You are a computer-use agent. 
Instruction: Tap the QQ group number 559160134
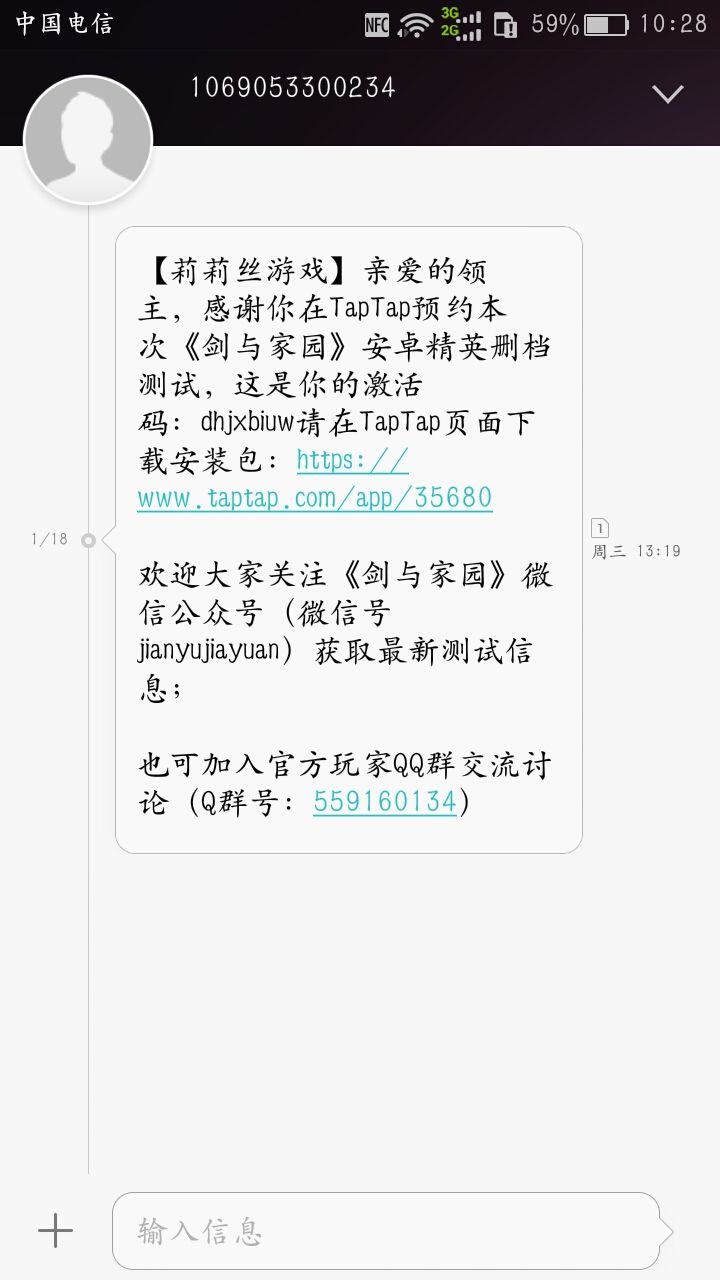click(x=385, y=802)
